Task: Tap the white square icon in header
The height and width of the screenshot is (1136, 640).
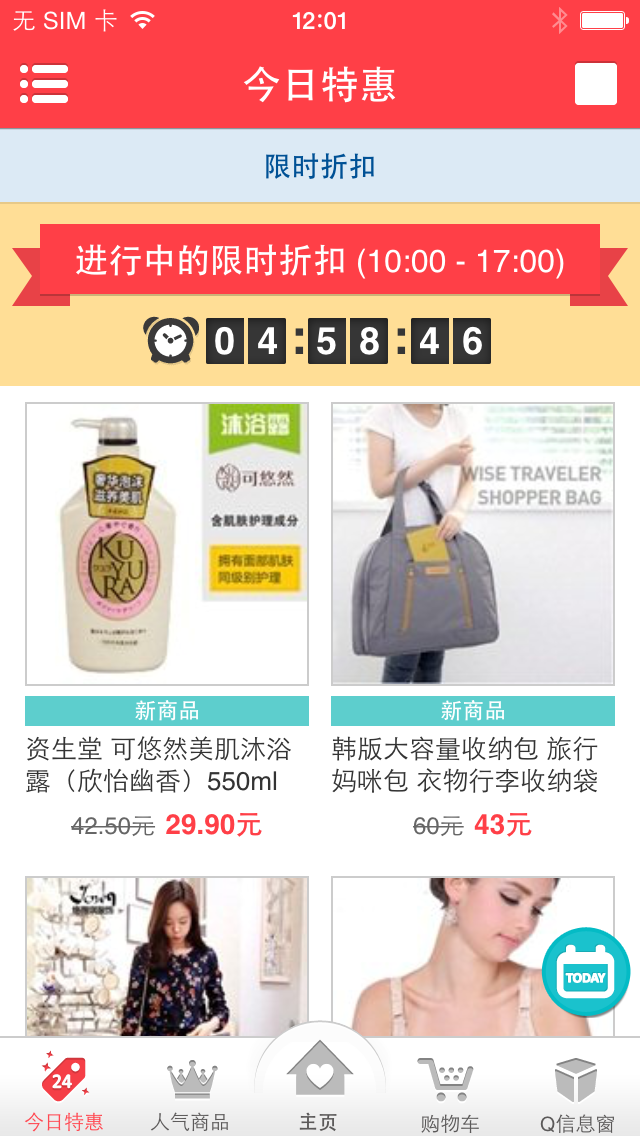Action: (x=596, y=84)
